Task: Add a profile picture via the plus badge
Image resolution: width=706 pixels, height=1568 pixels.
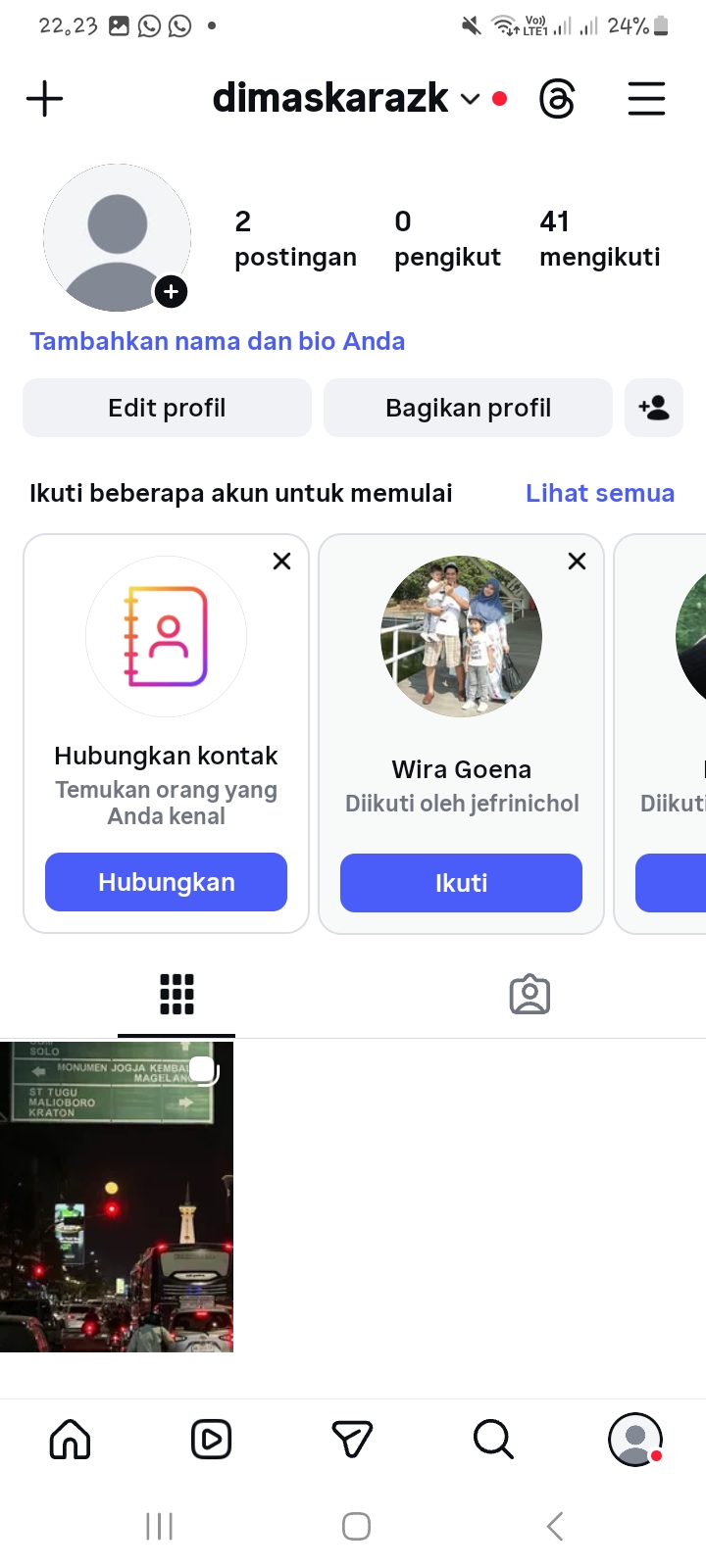Action: pos(171,291)
